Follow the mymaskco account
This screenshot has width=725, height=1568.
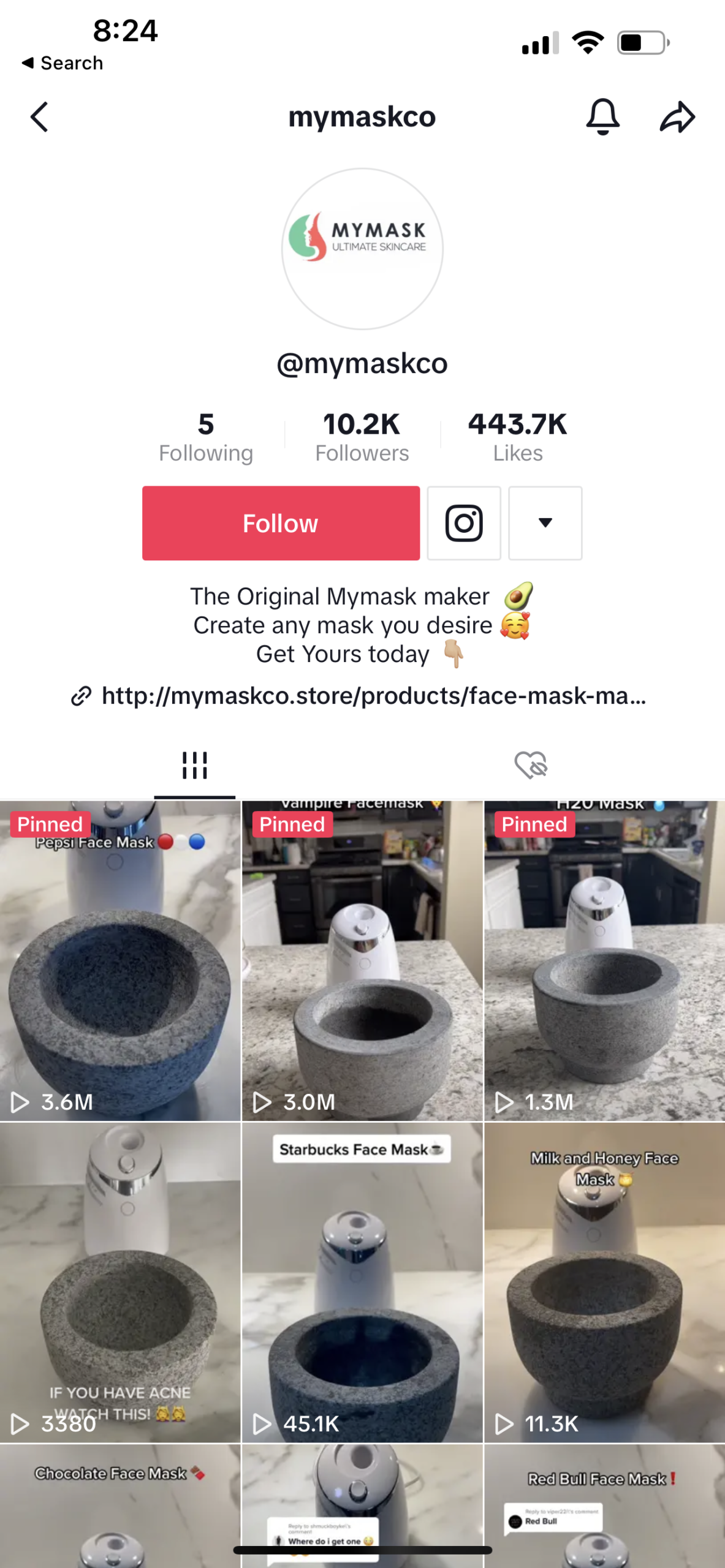click(x=281, y=523)
